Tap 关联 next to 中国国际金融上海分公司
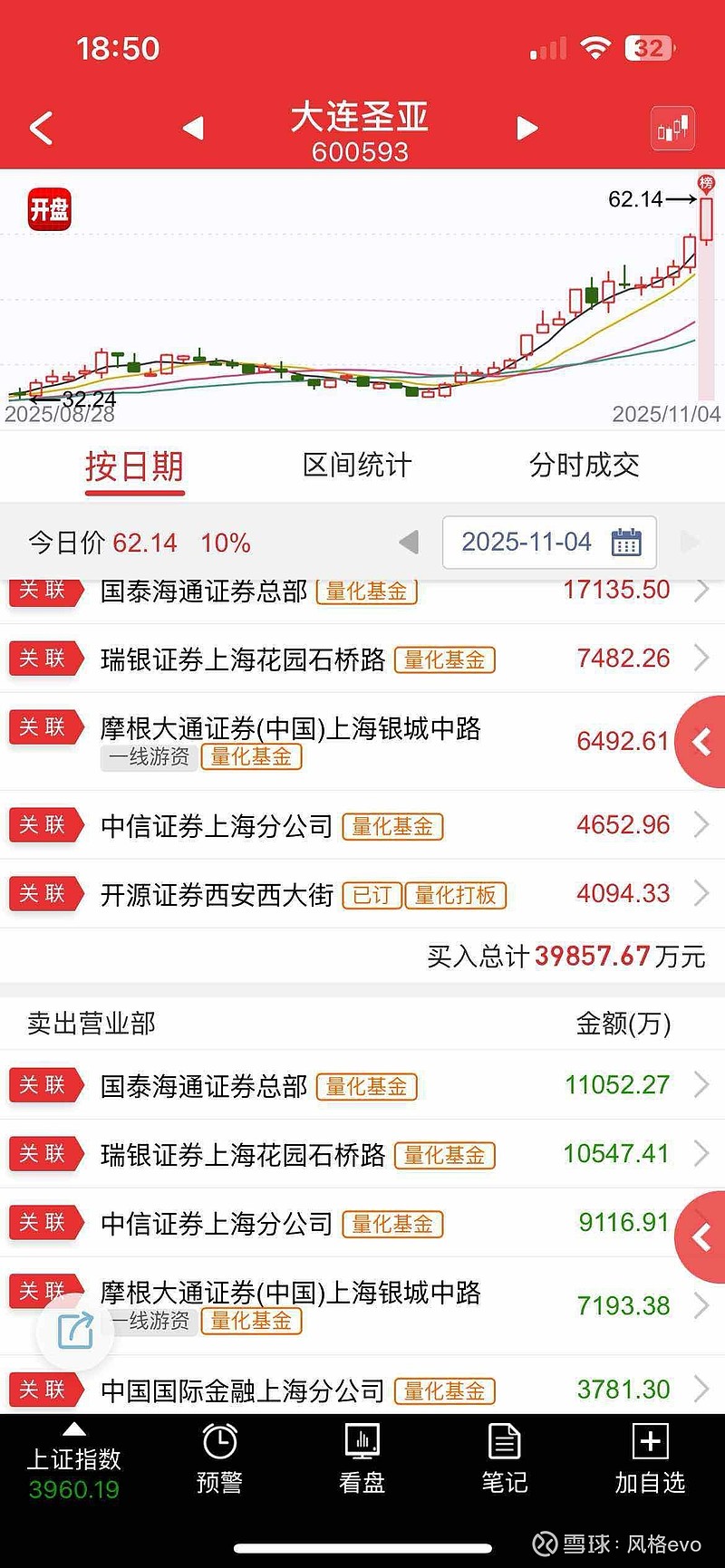Image resolution: width=725 pixels, height=1568 pixels. pos(46,1390)
